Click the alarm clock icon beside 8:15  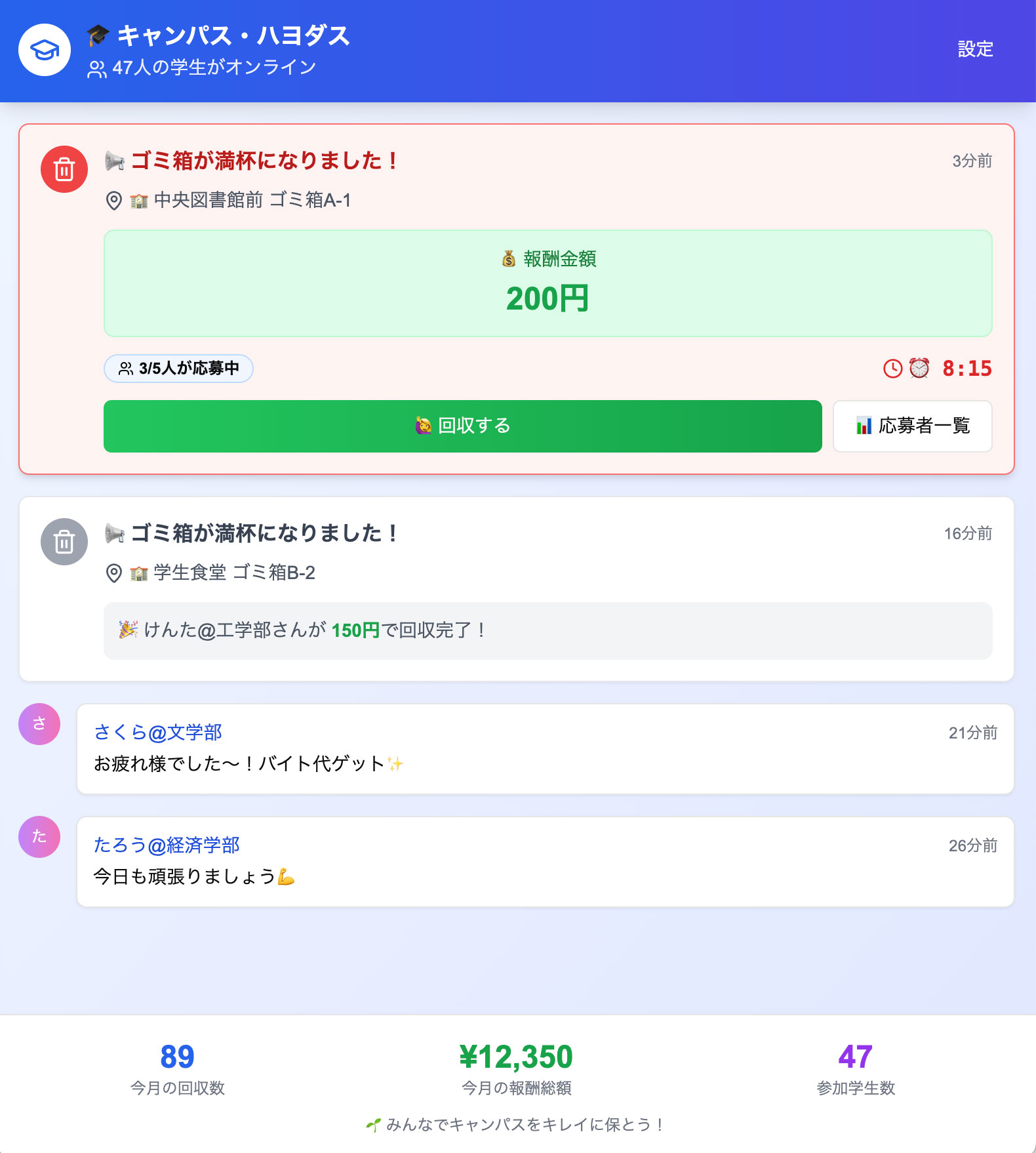point(919,369)
